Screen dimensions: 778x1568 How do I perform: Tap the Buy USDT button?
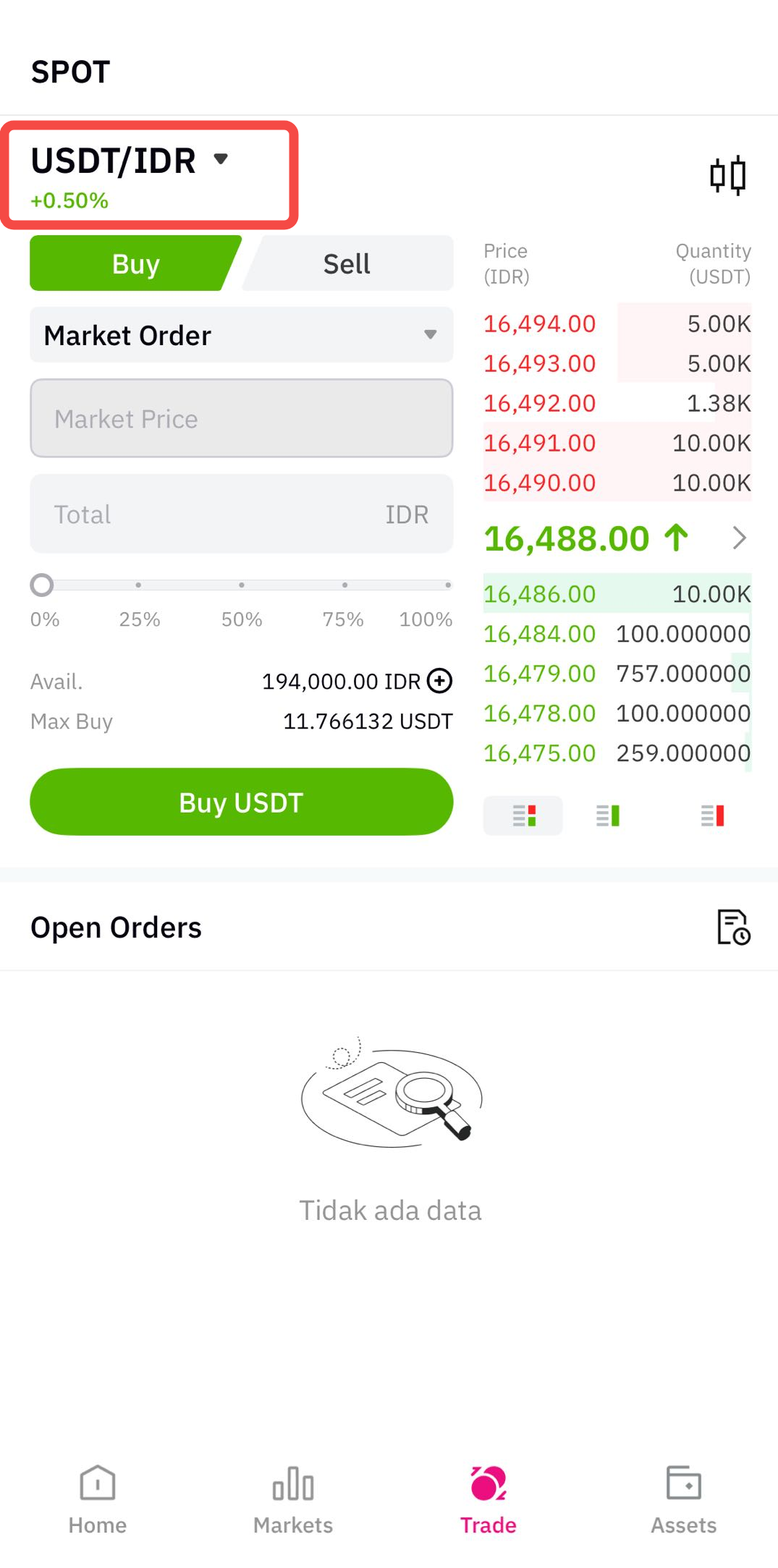point(241,802)
